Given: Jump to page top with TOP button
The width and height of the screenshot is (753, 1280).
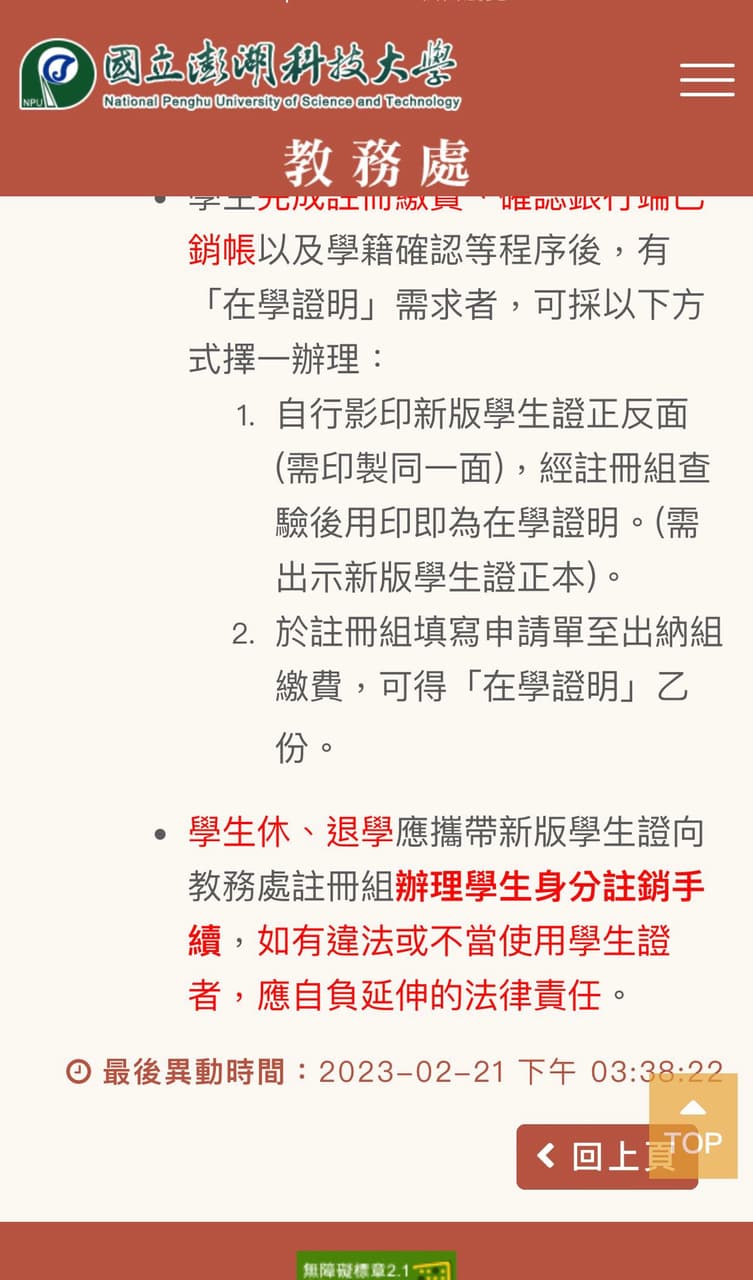Looking at the screenshot, I should click(693, 1125).
